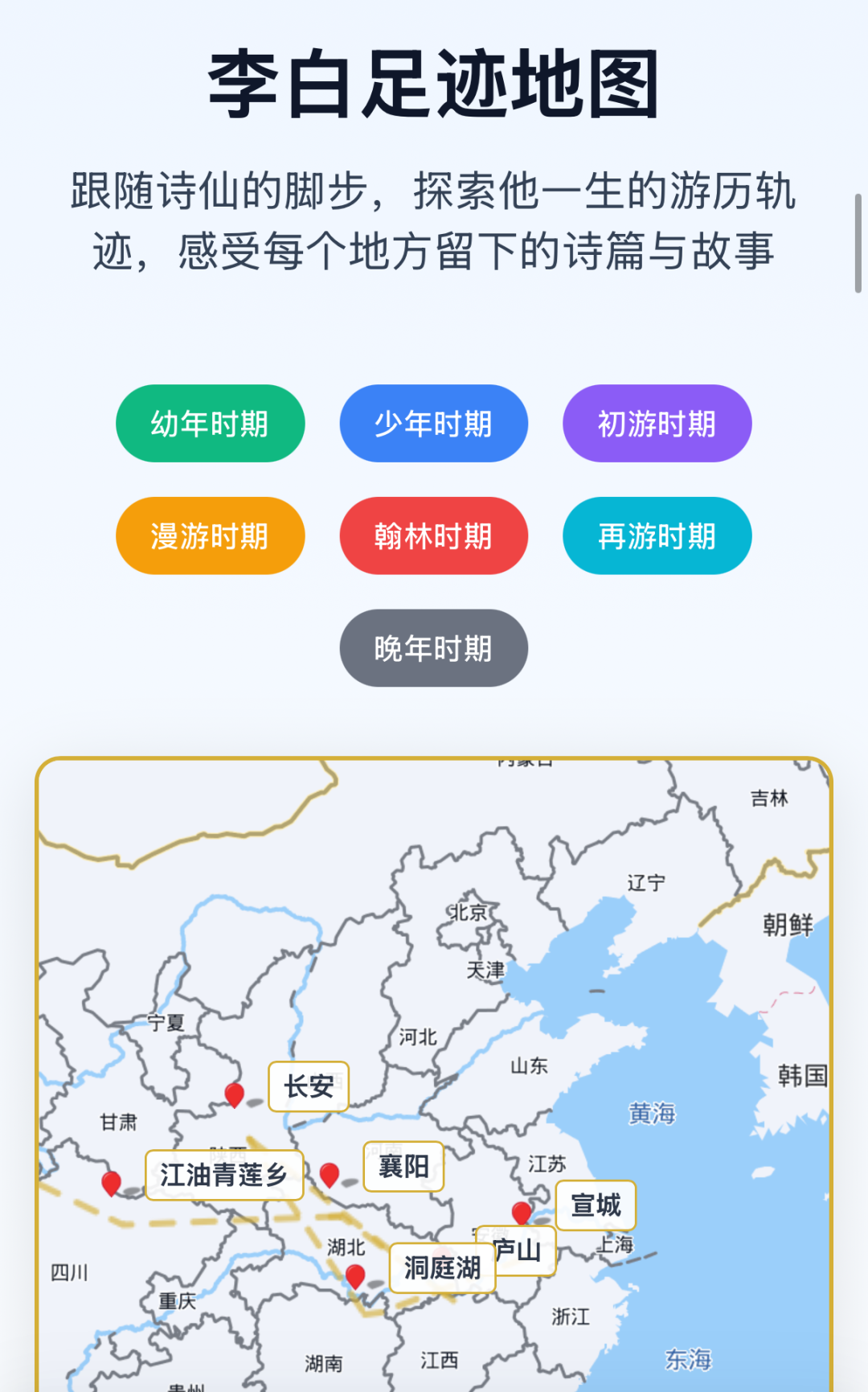
Task: Switch to the 漫游时期 category
Action: 210,536
